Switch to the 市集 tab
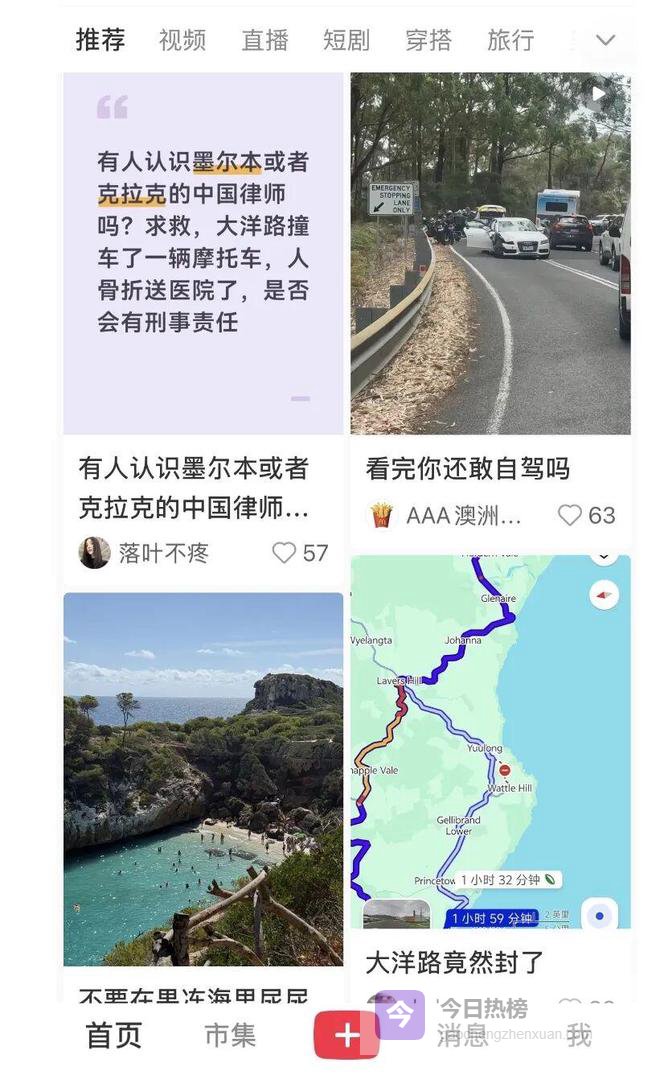 (230, 1036)
